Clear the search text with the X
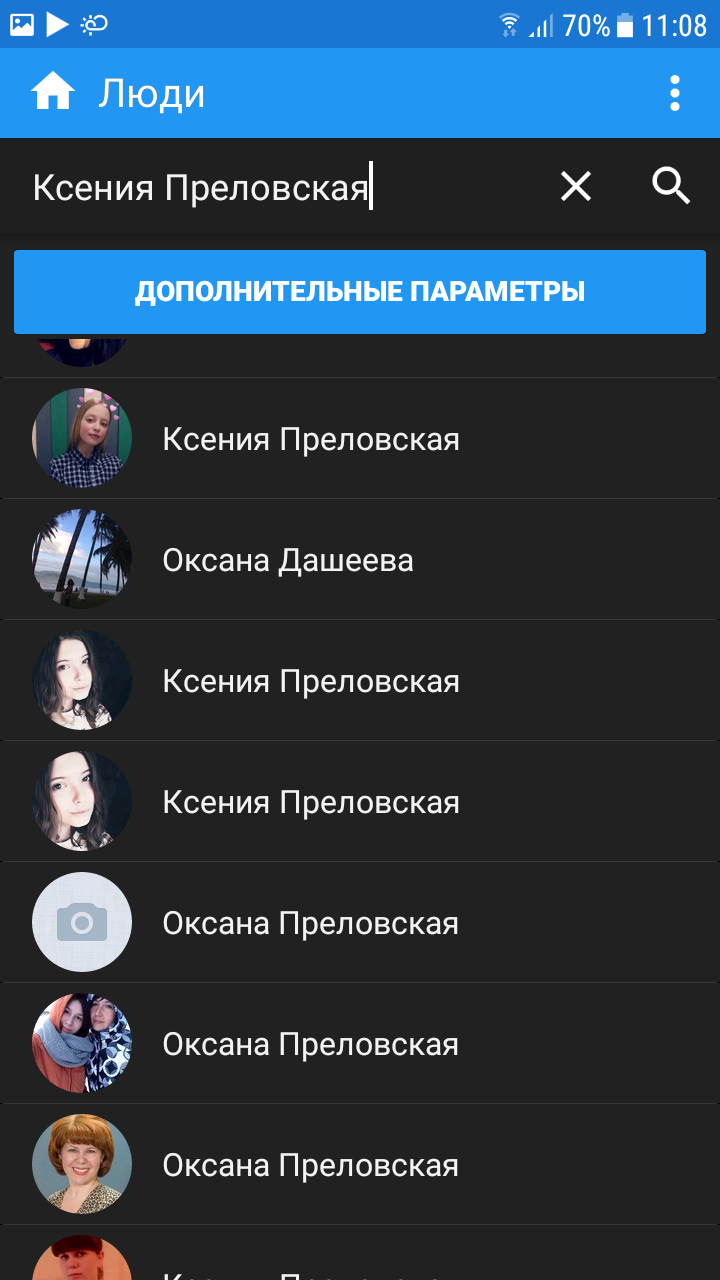Image resolution: width=720 pixels, height=1280 pixels. 575,186
